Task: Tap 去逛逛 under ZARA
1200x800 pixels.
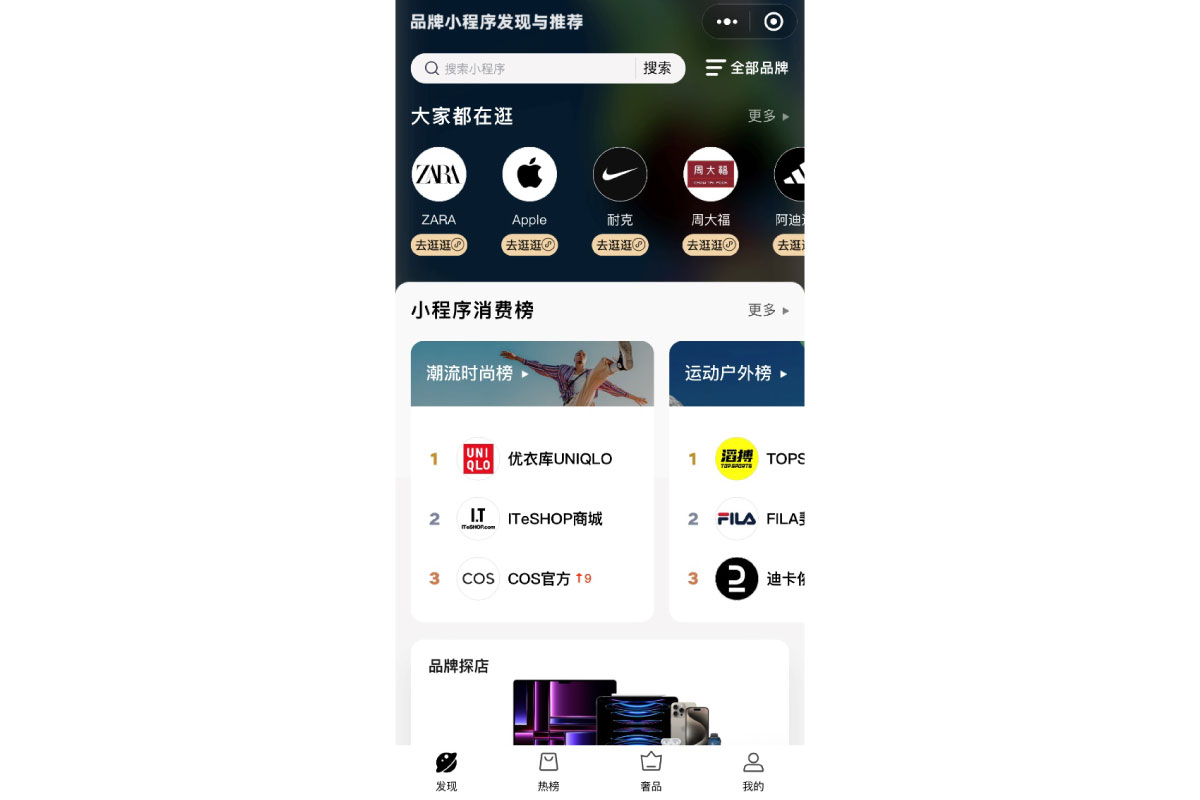Action: 439,245
